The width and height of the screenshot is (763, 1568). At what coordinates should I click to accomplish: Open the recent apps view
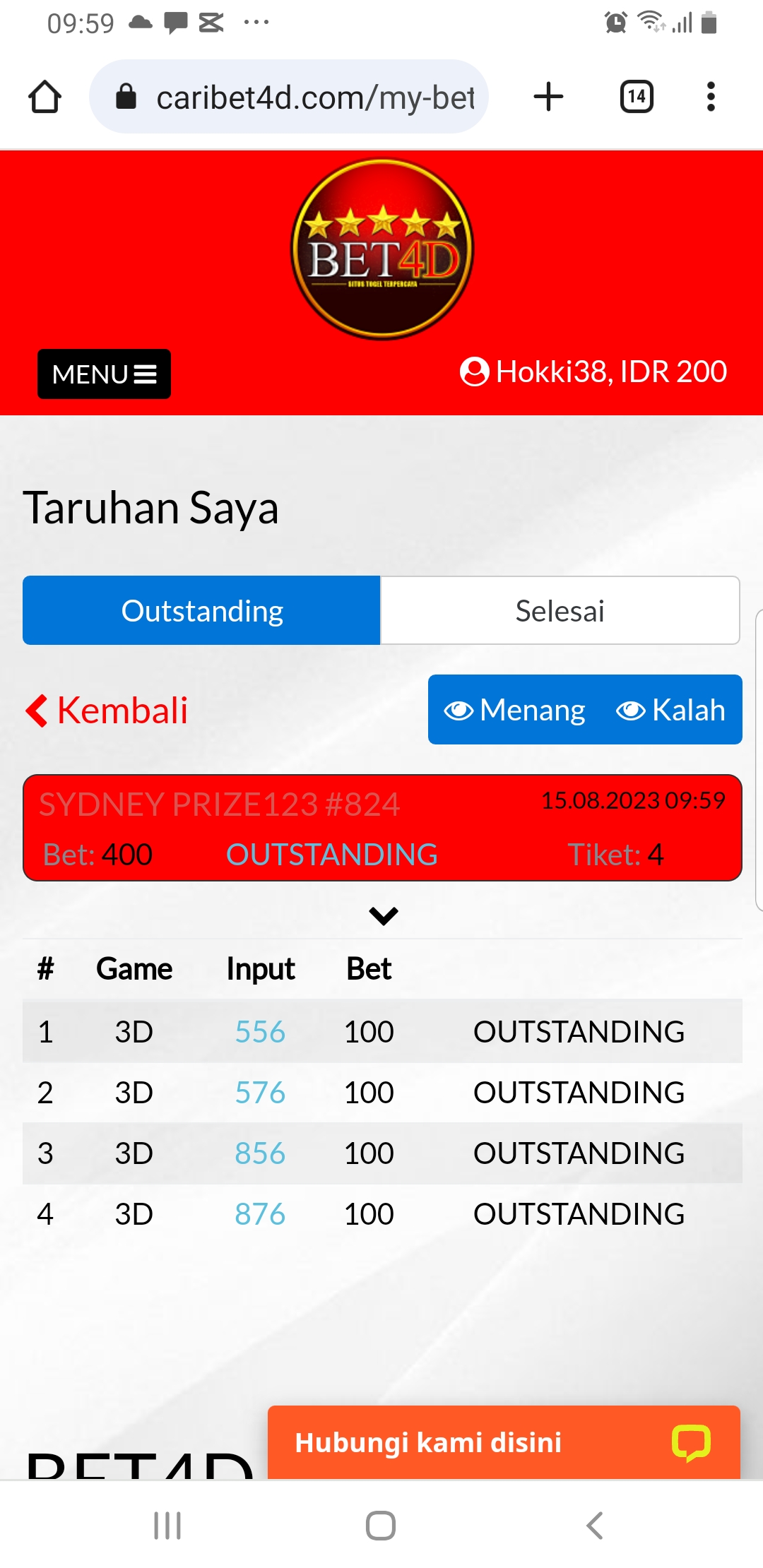pyautogui.click(x=167, y=1526)
